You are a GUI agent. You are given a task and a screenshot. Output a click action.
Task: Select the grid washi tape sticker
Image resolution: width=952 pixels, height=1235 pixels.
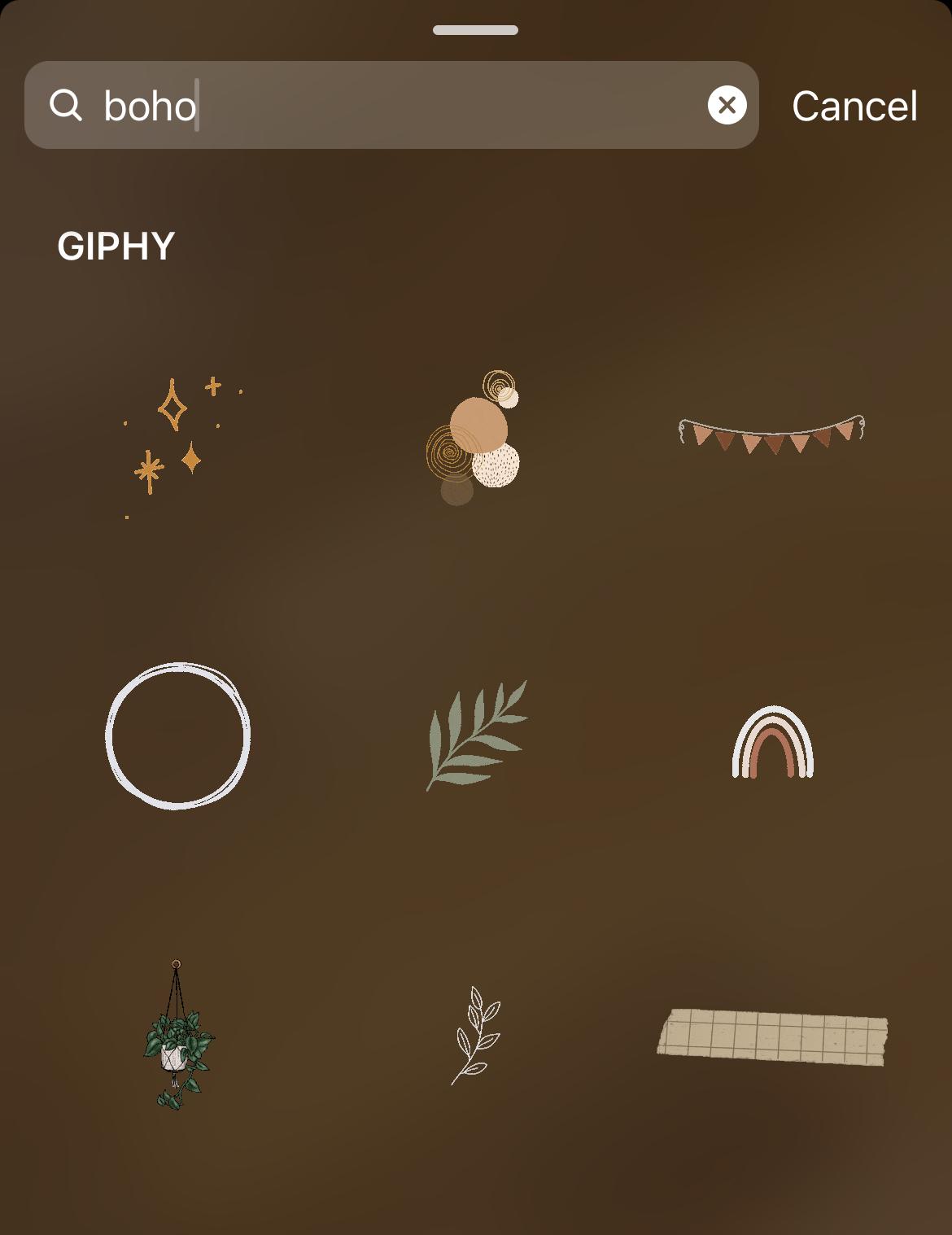tap(771, 1036)
